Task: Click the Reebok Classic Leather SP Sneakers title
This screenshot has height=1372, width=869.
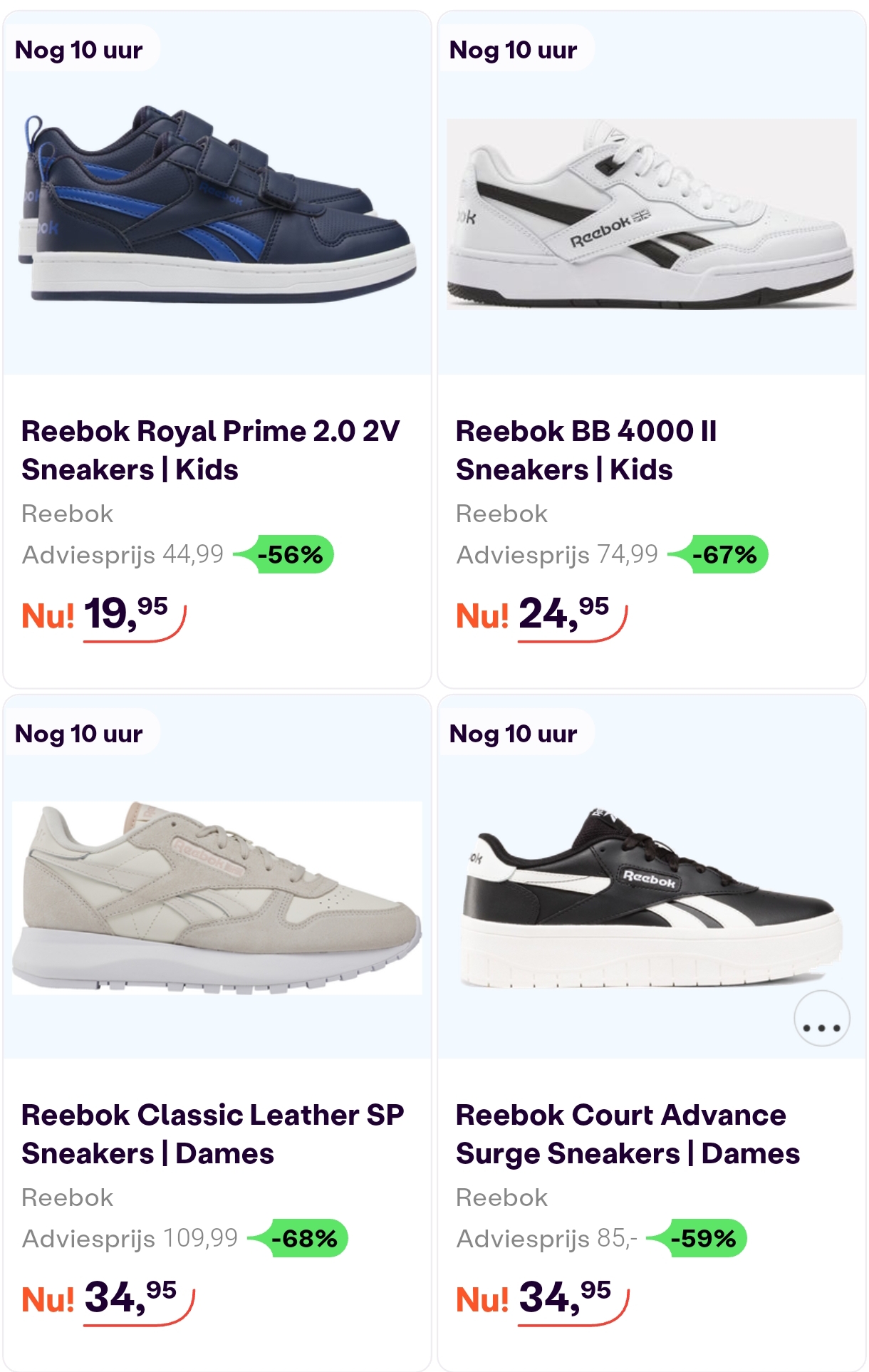Action: click(214, 1132)
